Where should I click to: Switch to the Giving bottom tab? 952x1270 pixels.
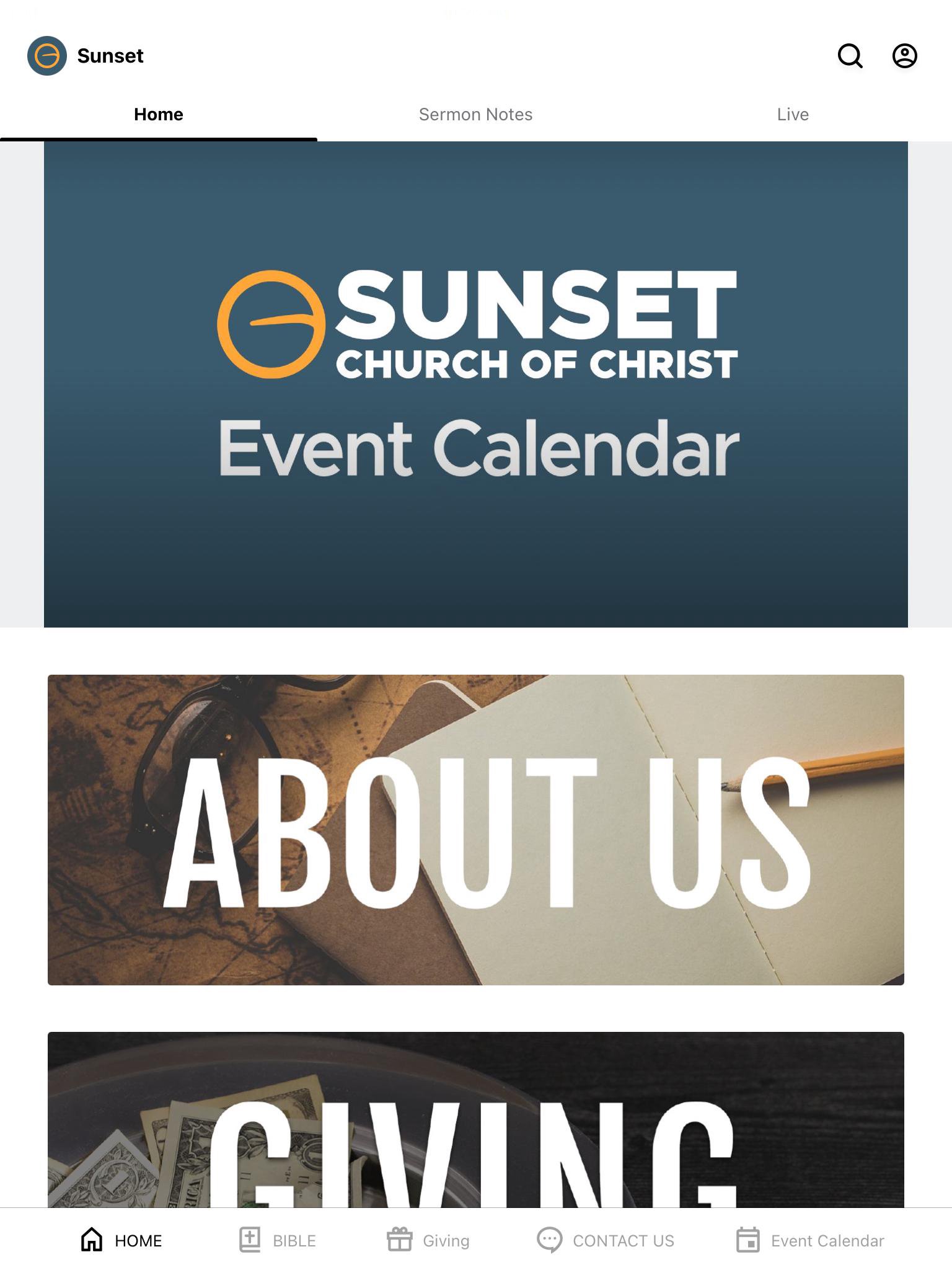click(x=428, y=1240)
